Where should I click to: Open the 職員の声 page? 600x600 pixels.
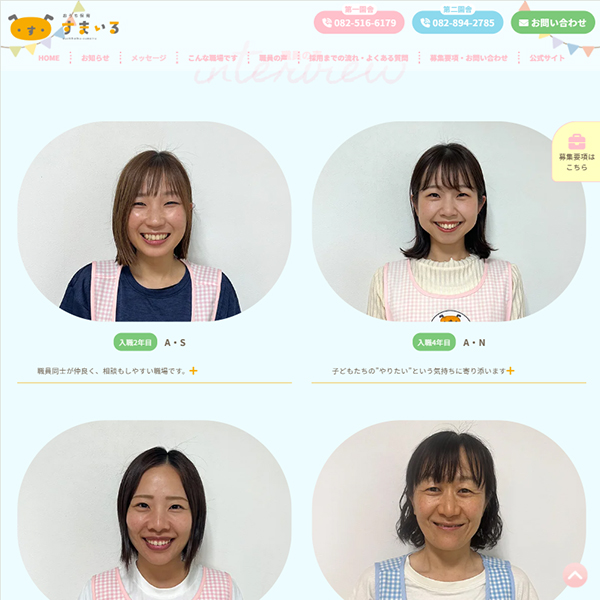(273, 58)
